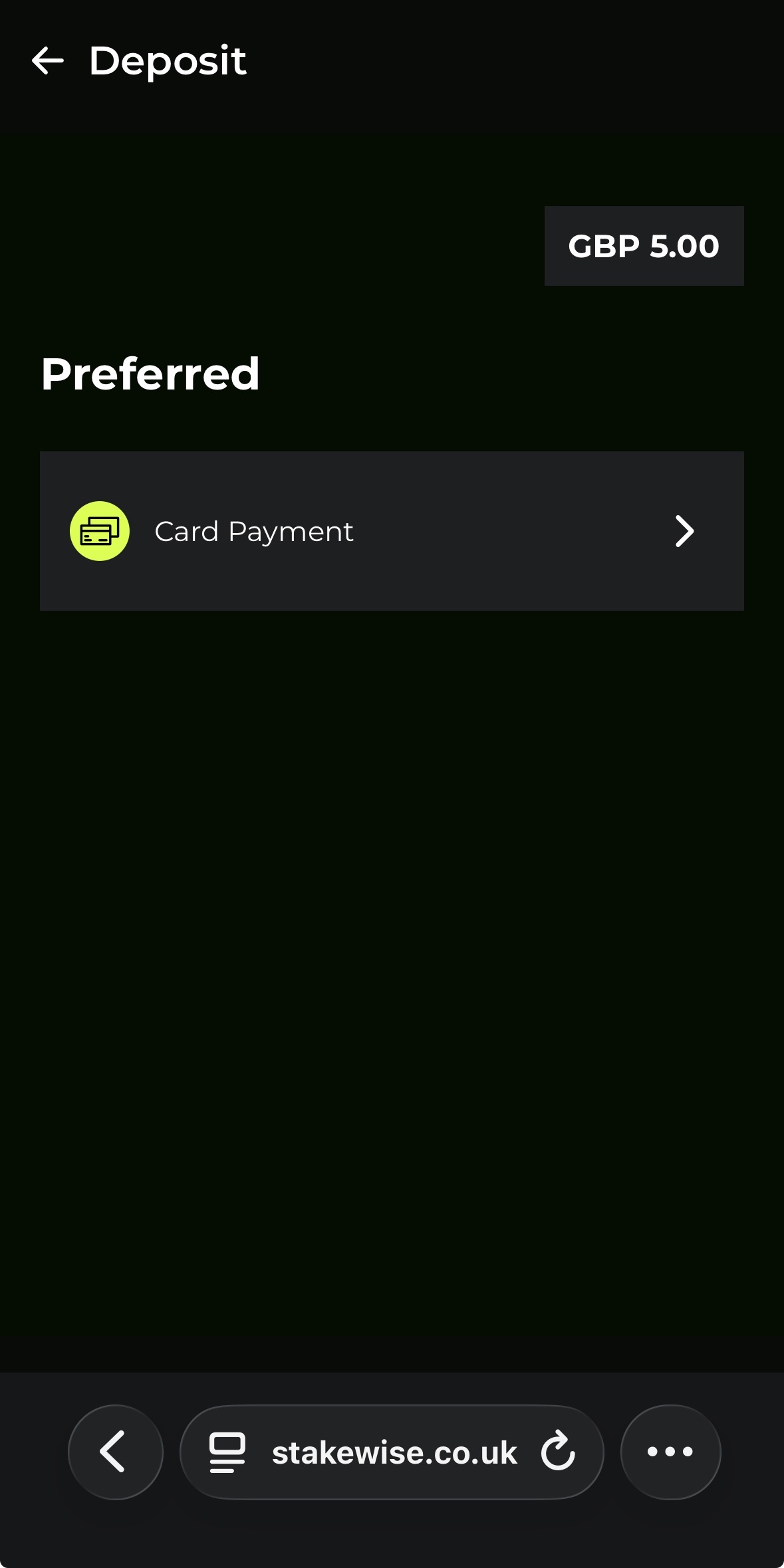Open the page settings icon in address bar
Viewport: 784px width, 1568px height.
pyautogui.click(x=227, y=1453)
